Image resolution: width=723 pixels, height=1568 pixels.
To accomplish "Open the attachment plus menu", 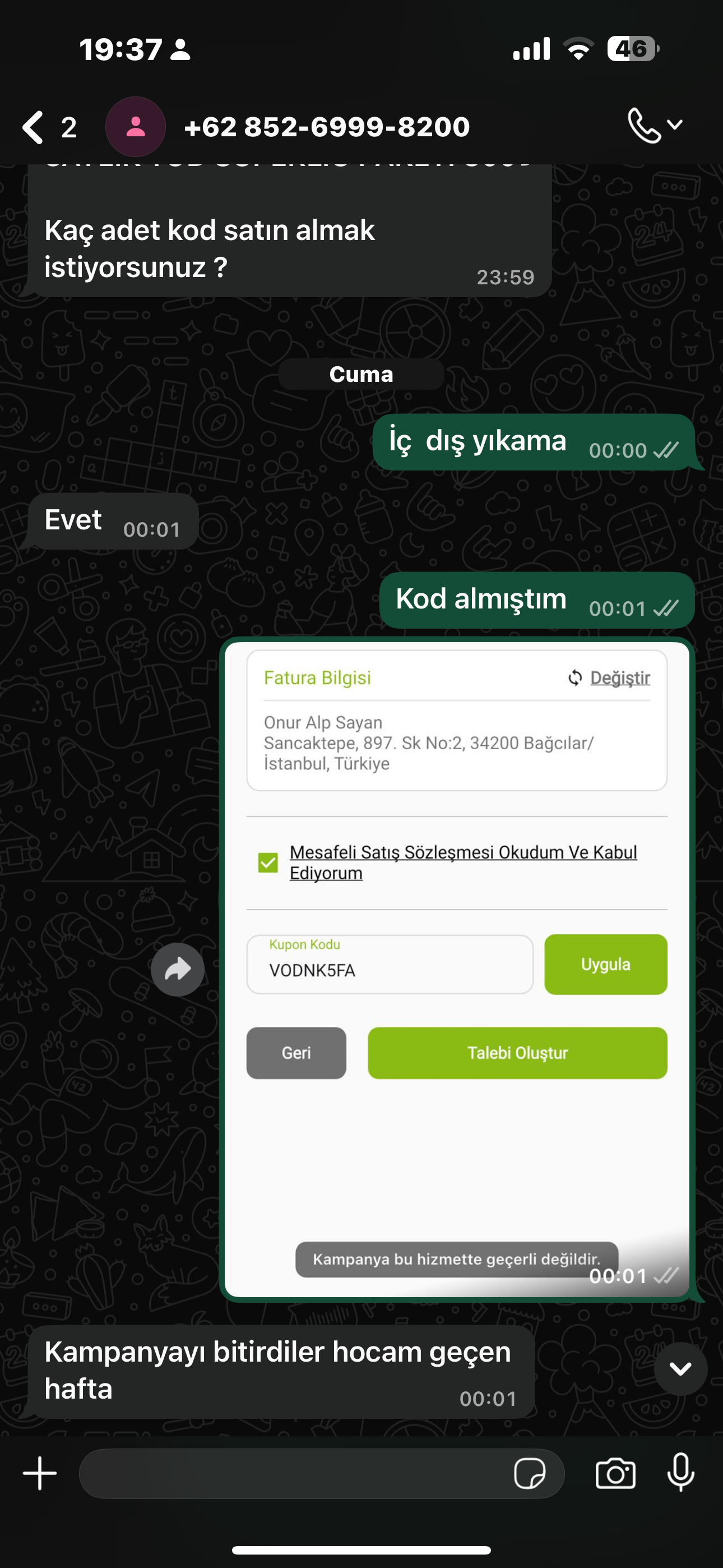I will 40,1474.
